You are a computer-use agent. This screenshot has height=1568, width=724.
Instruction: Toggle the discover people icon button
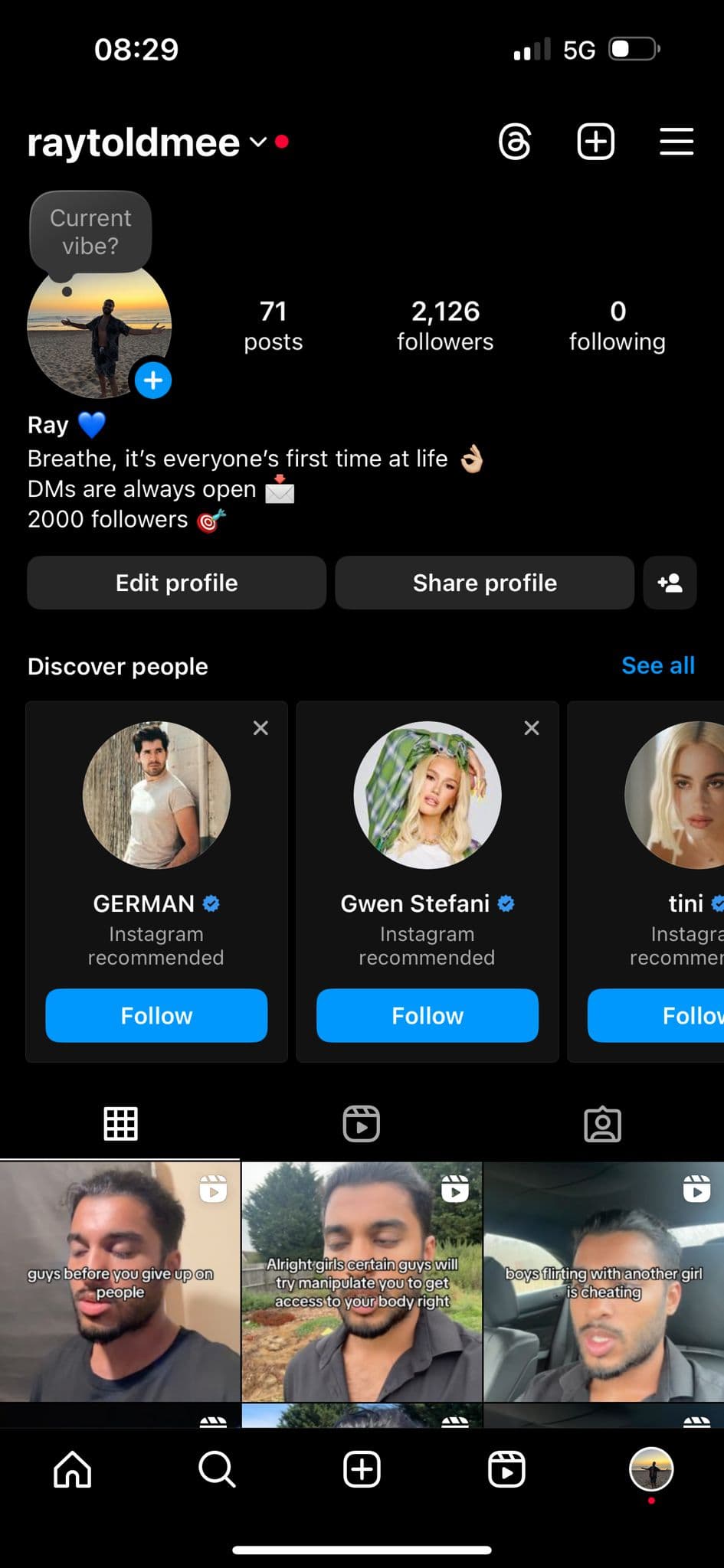670,583
